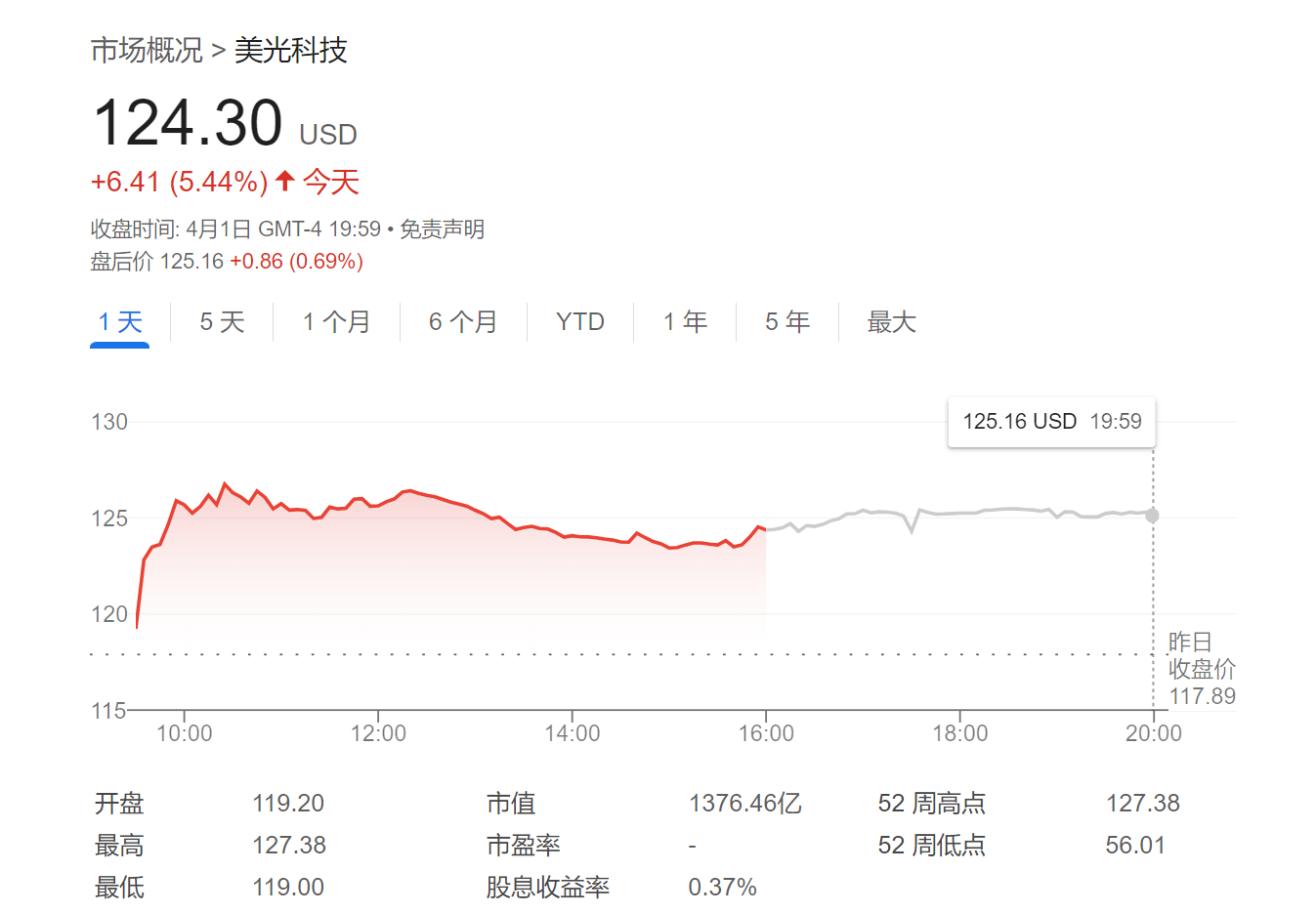Go to 市场概况 breadcrumb link
This screenshot has width=1316, height=913.
pyautogui.click(x=147, y=50)
